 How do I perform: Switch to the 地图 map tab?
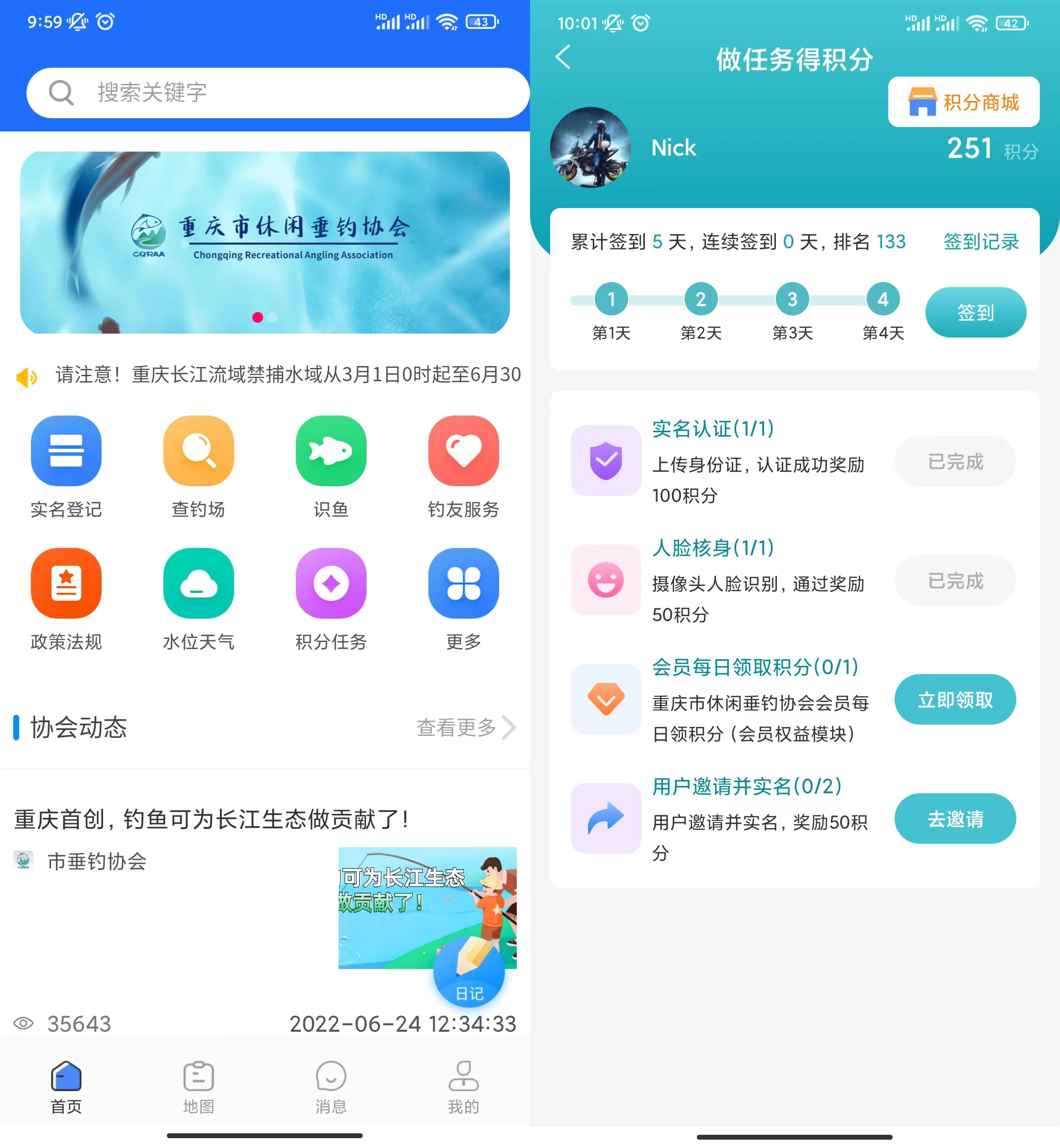click(198, 1087)
